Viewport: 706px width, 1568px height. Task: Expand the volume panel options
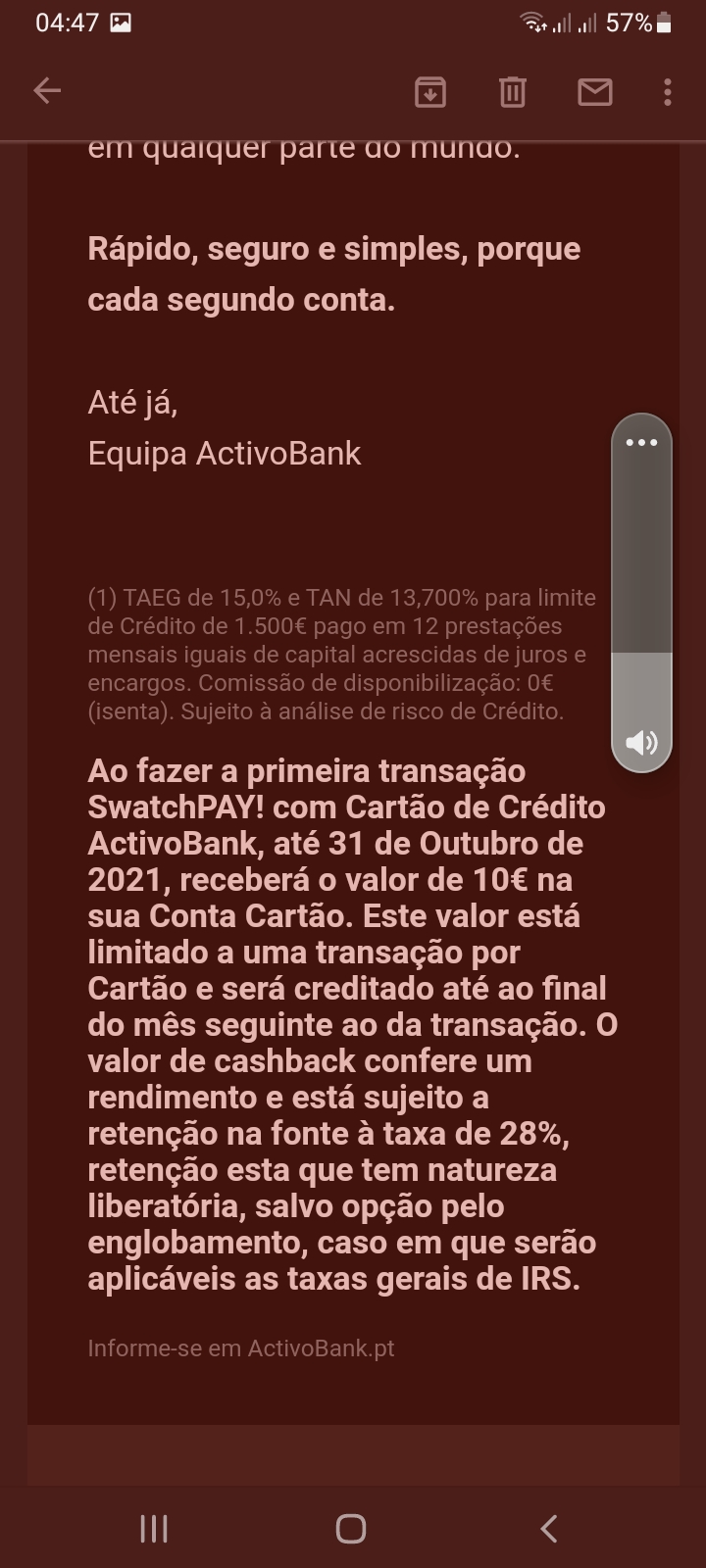click(x=641, y=442)
